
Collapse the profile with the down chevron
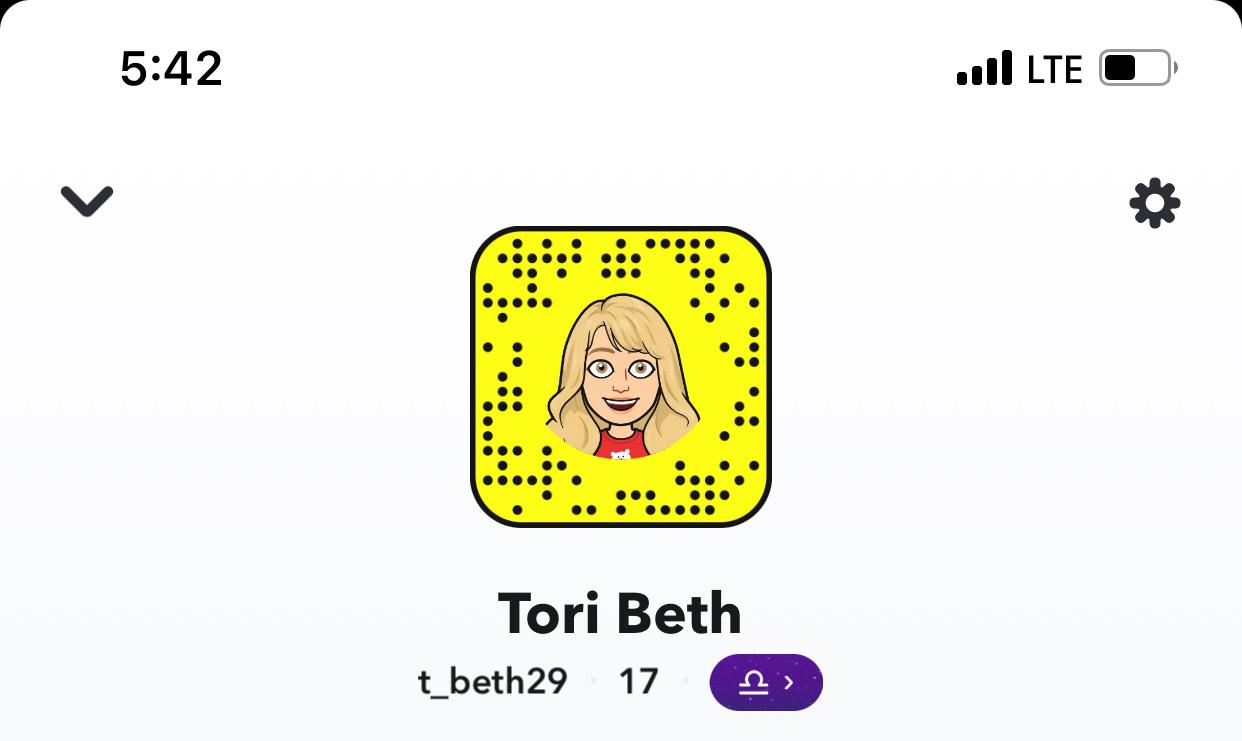pos(87,201)
